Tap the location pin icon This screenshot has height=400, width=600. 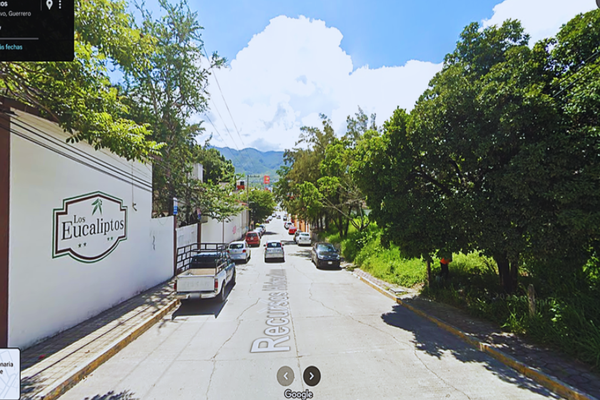(49, 5)
